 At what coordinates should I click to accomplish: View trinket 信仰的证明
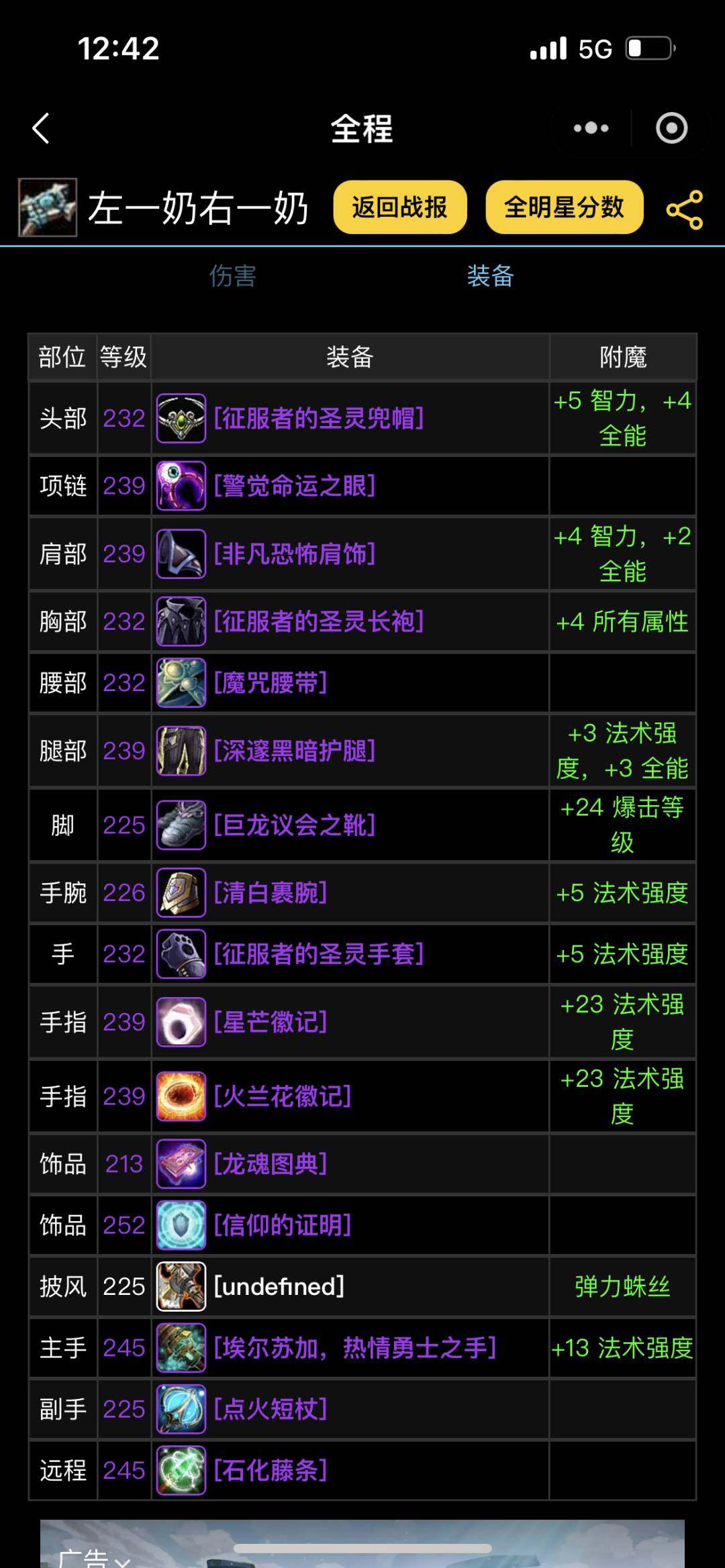282,1226
